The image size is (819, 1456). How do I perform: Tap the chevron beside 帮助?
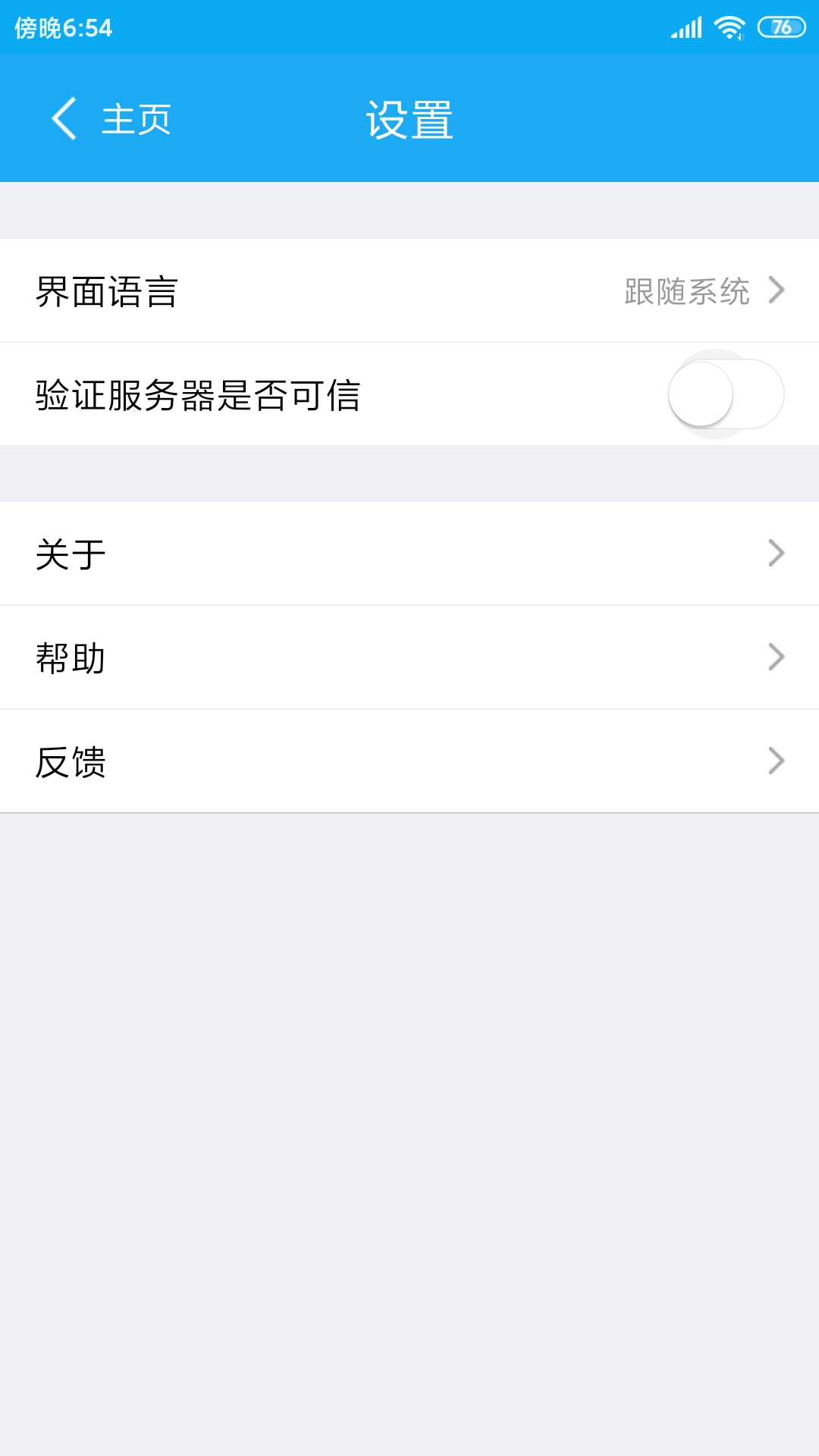point(775,657)
